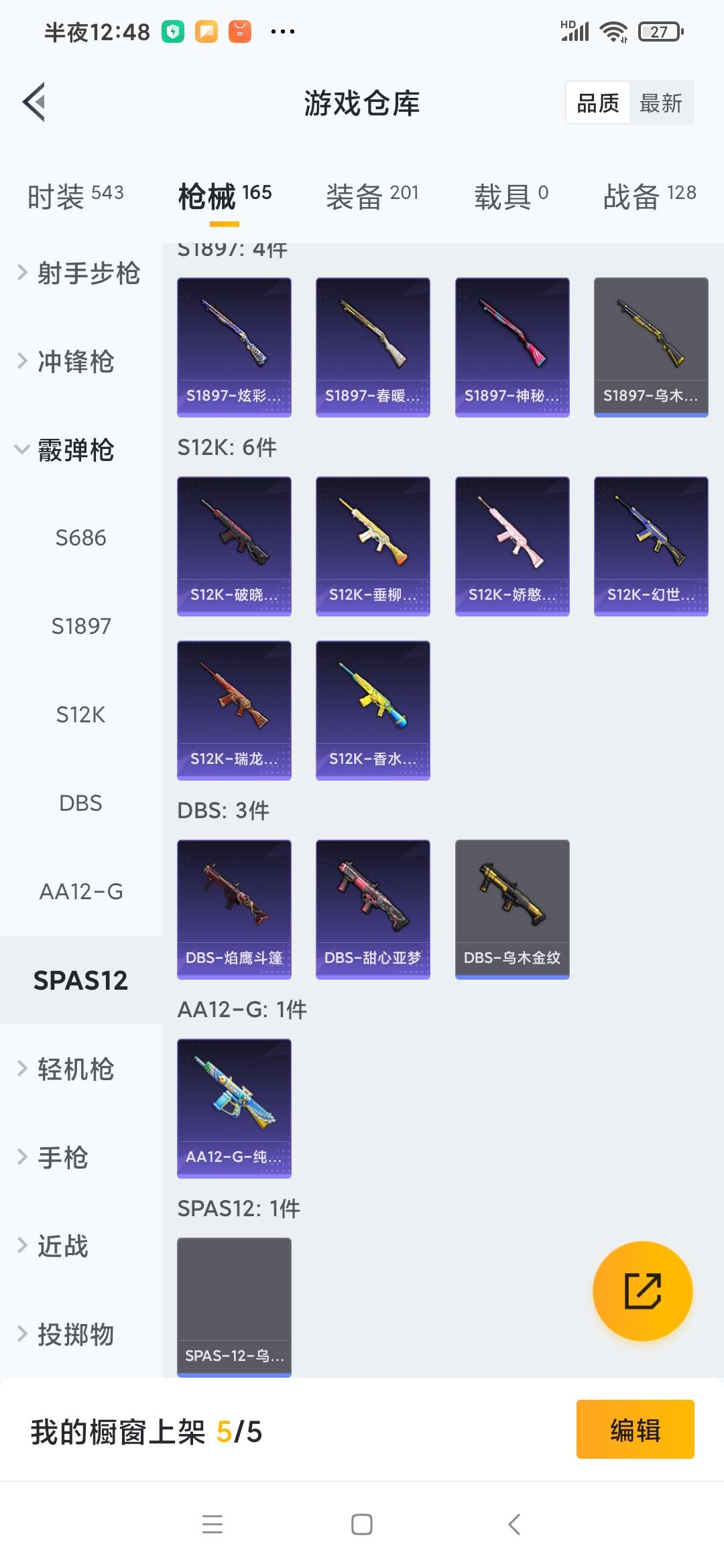Switch to the 时装 tab

[76, 196]
